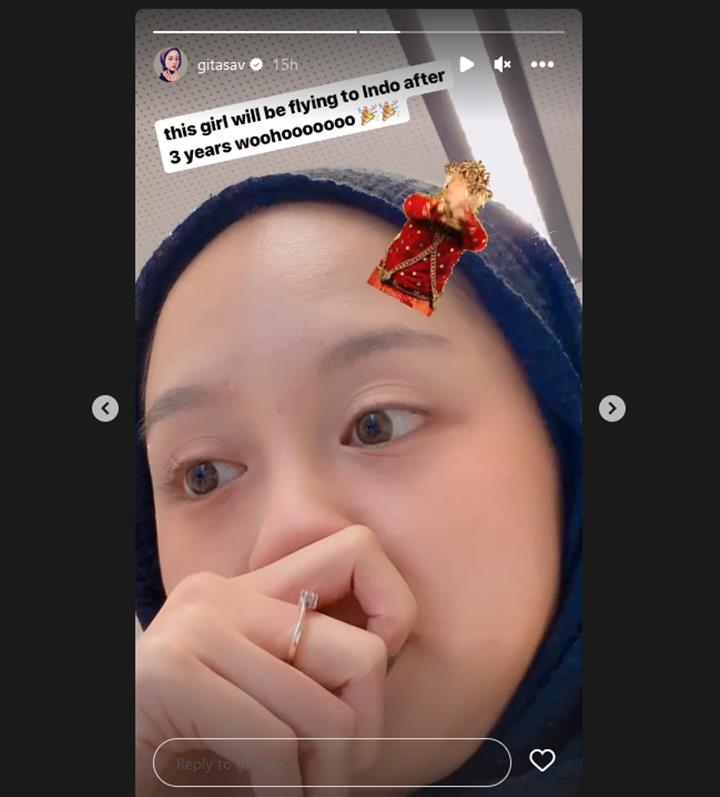
Task: Open gitasav's profile picture
Action: point(170,64)
